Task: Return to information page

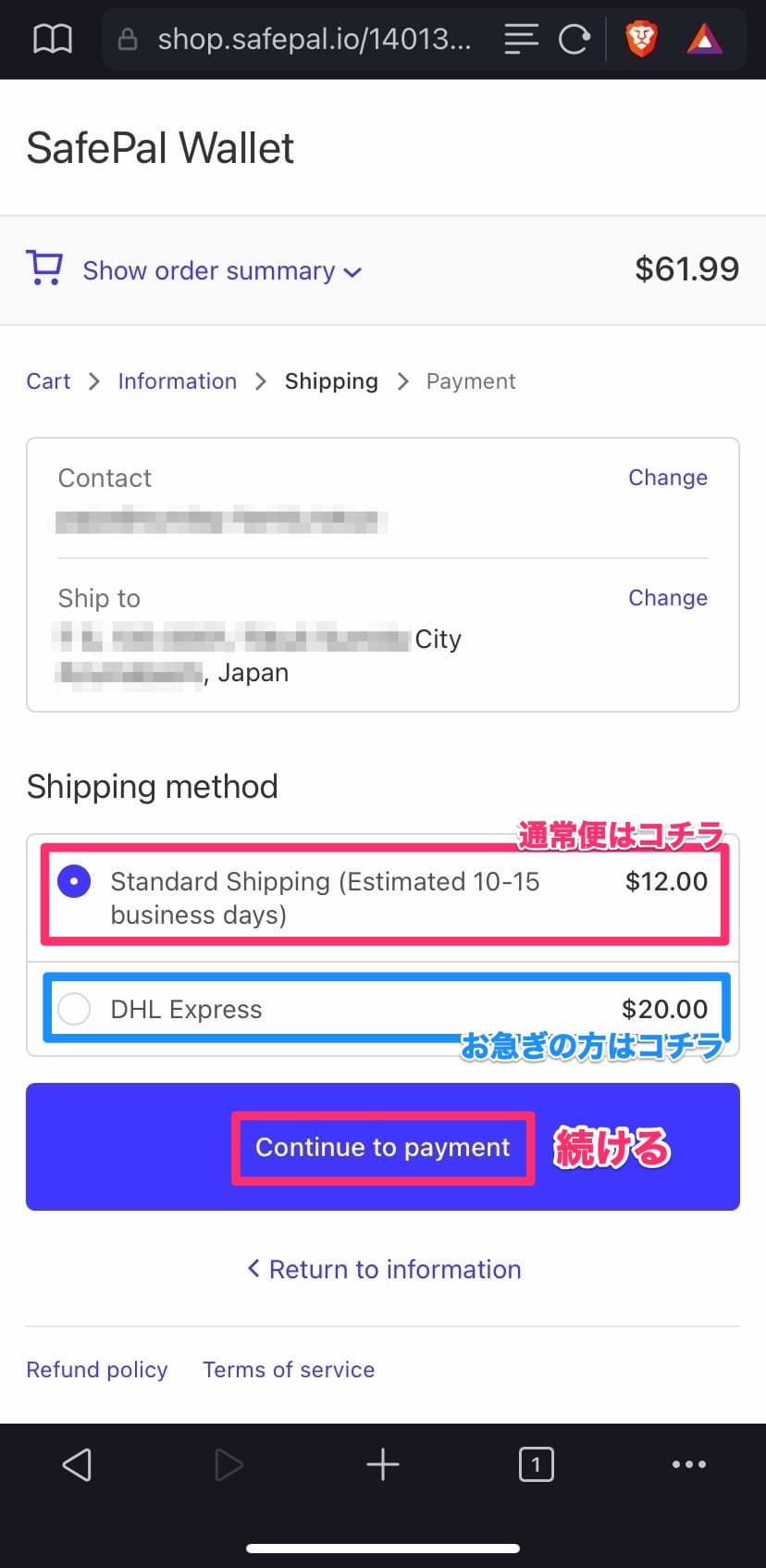Action: (x=384, y=1269)
